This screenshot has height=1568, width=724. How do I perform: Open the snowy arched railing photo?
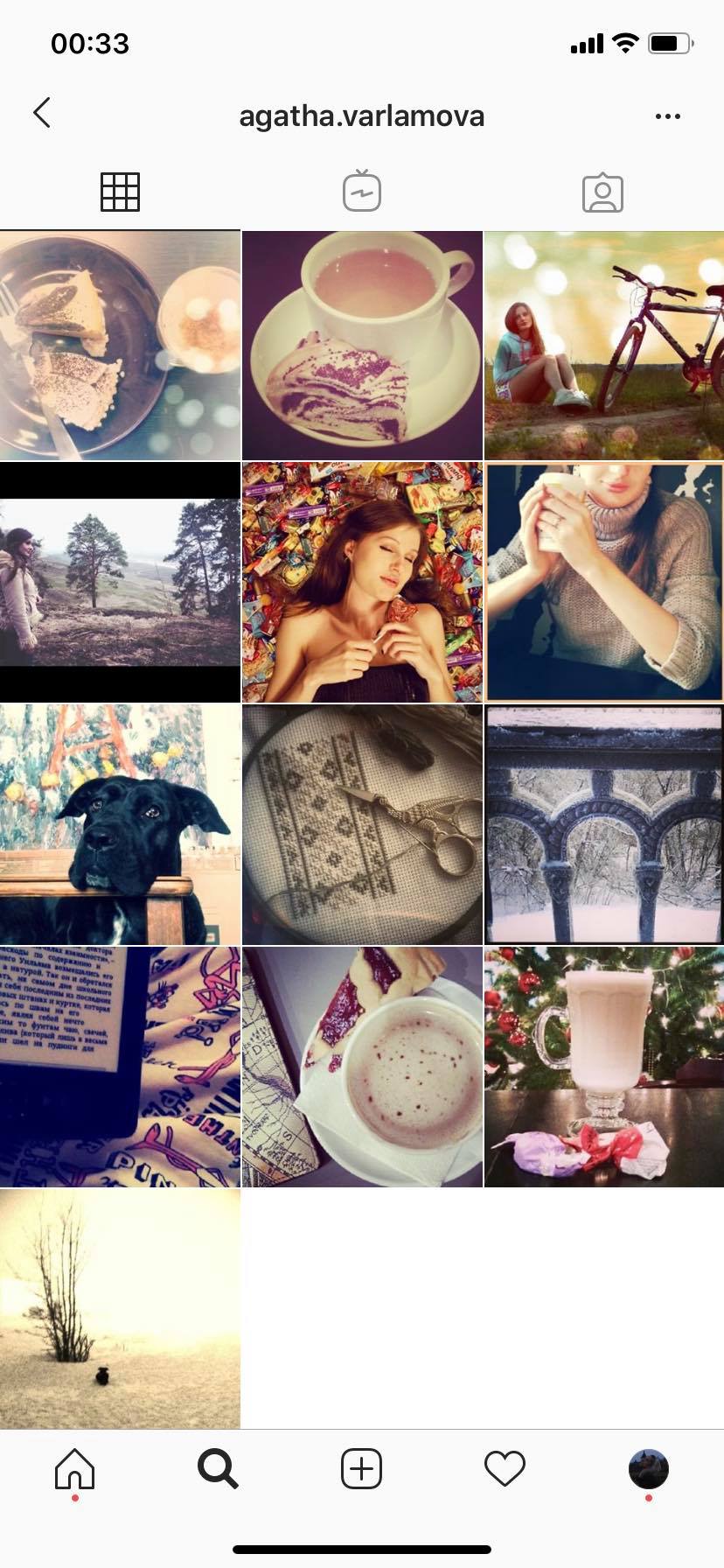[x=603, y=824]
